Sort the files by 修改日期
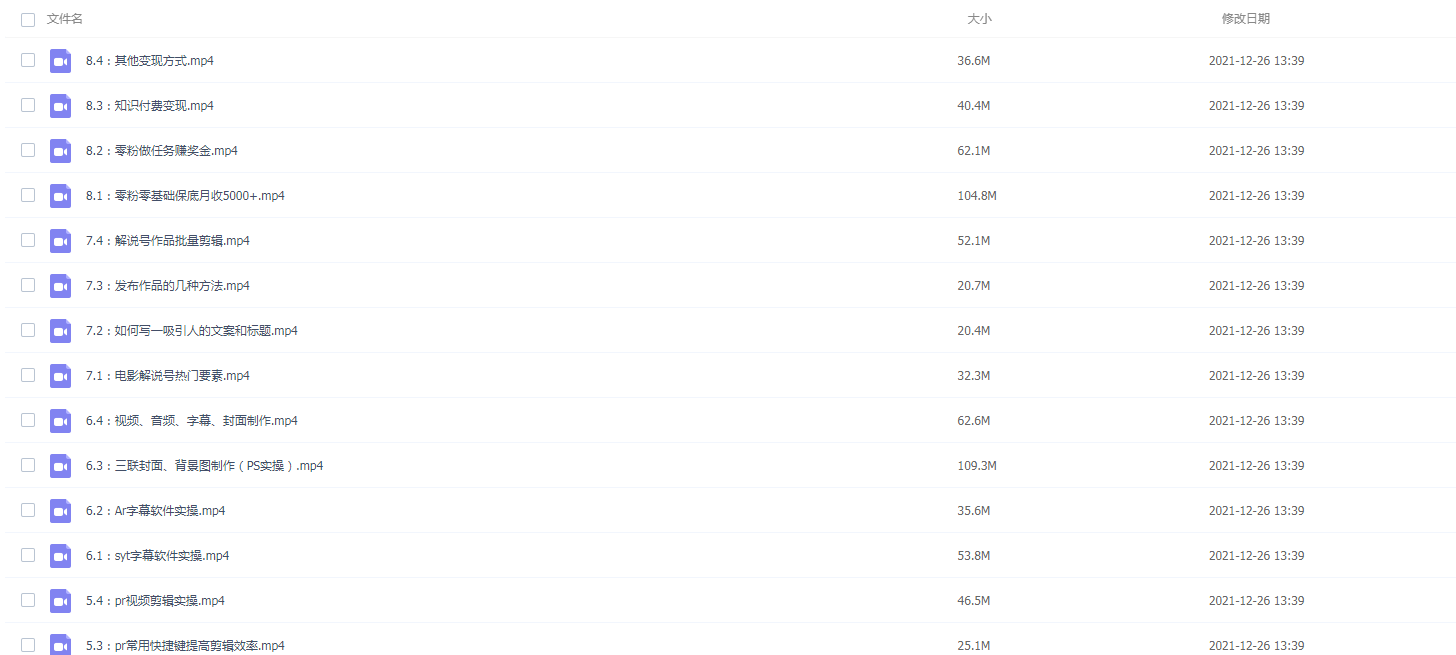 (1245, 19)
